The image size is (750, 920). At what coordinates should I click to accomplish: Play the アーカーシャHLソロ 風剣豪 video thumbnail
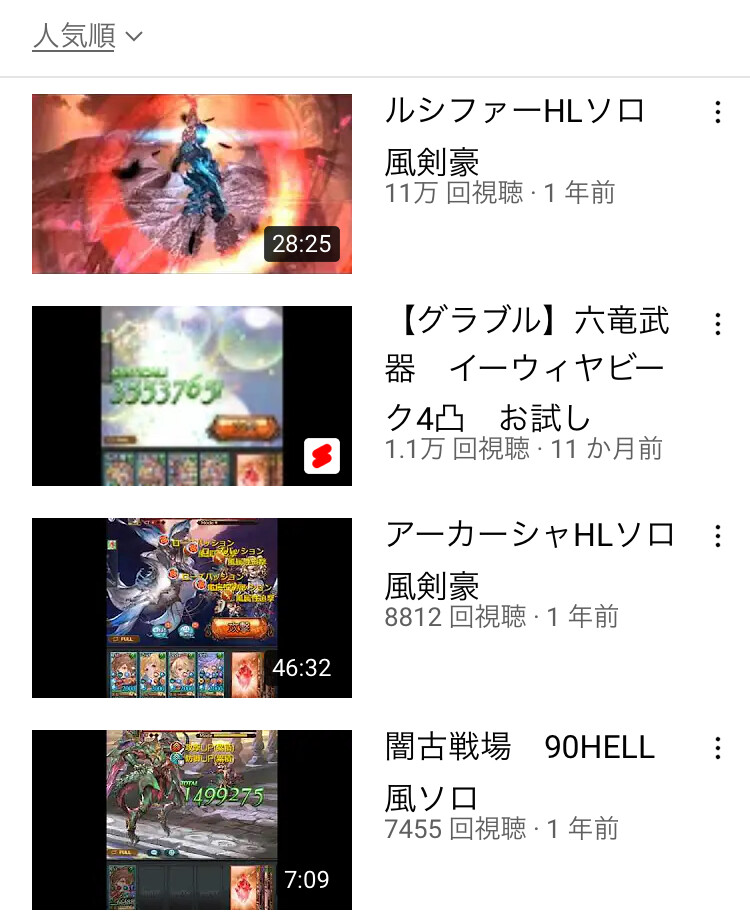[x=192, y=608]
